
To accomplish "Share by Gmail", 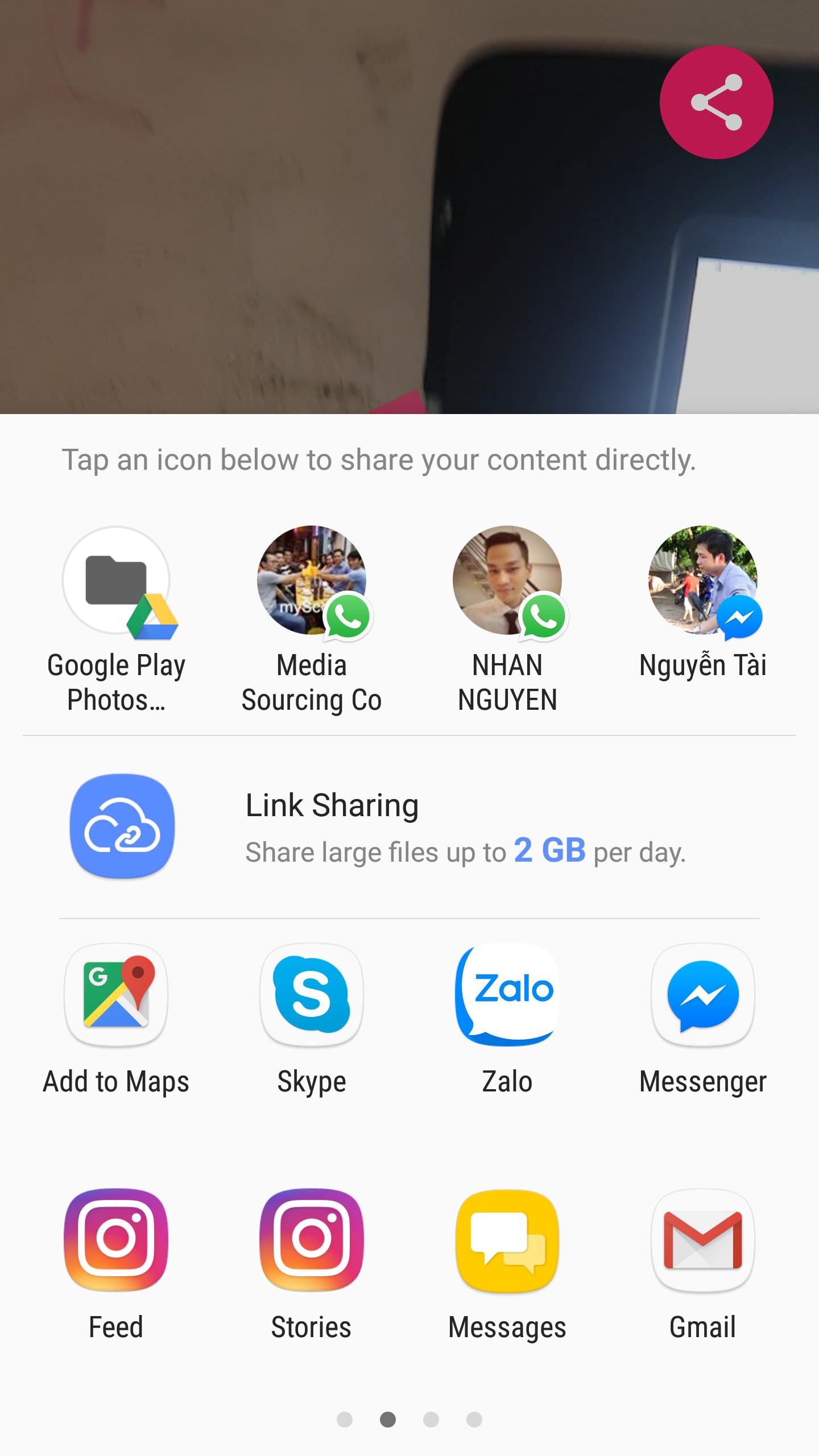I will 703,1240.
